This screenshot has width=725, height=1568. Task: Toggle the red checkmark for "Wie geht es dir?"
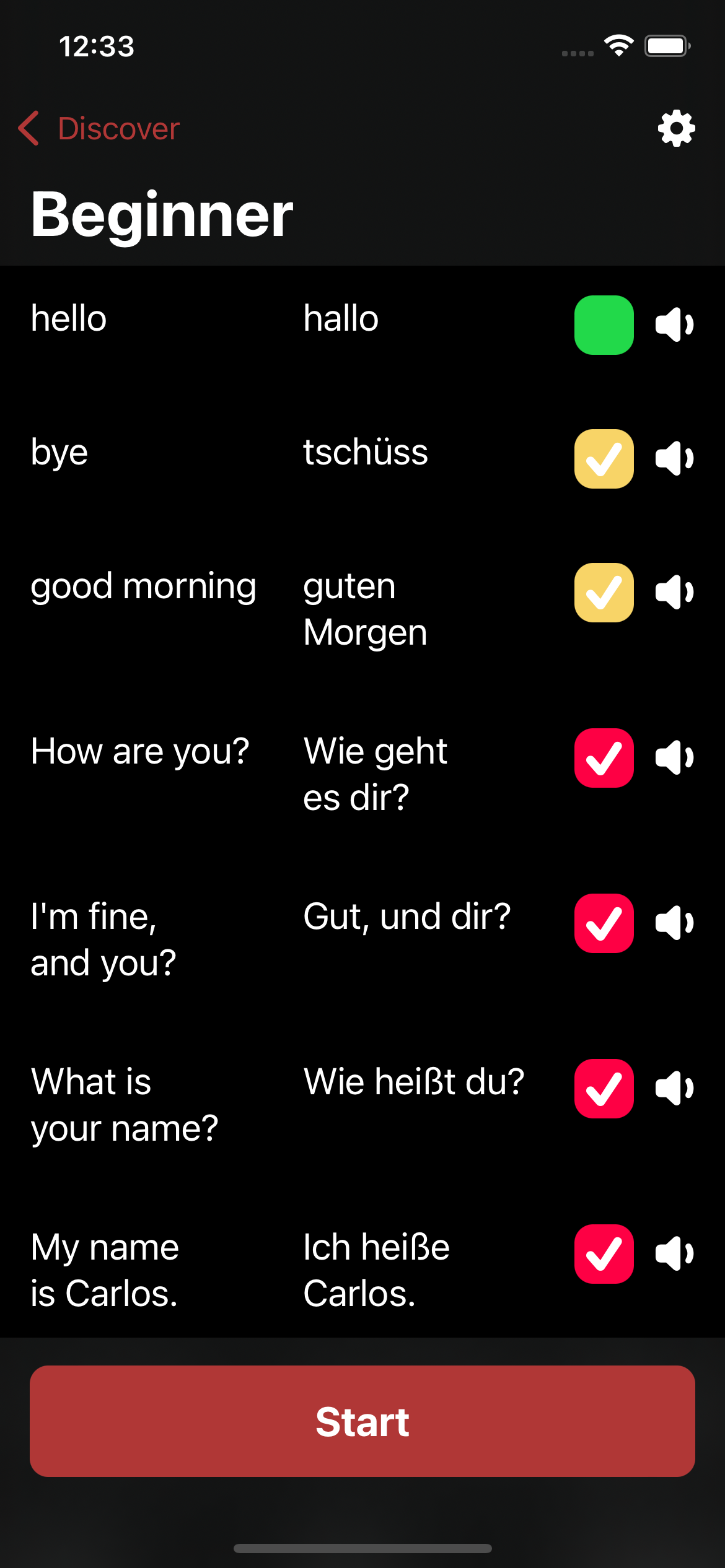click(604, 759)
